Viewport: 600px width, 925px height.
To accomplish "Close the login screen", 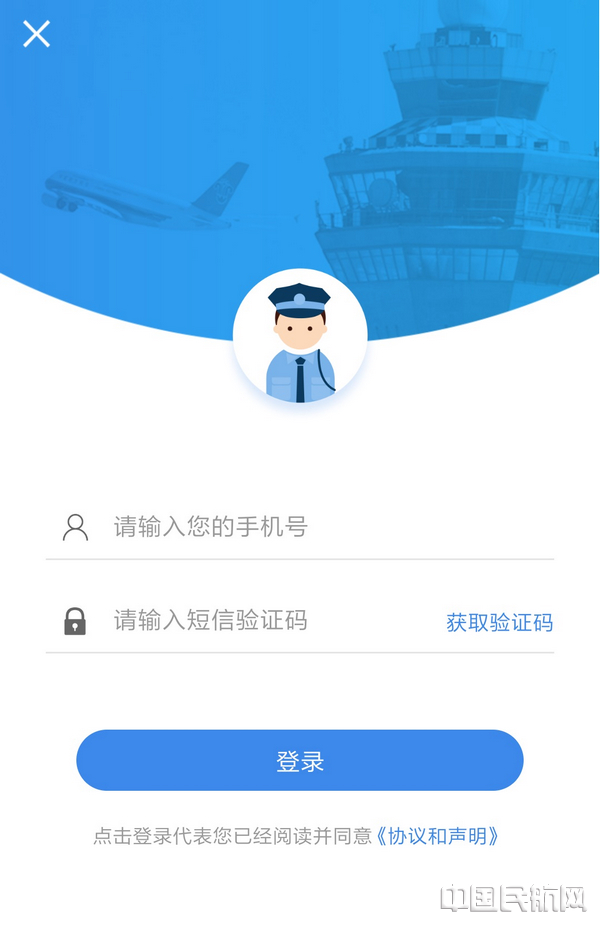I will tap(37, 35).
